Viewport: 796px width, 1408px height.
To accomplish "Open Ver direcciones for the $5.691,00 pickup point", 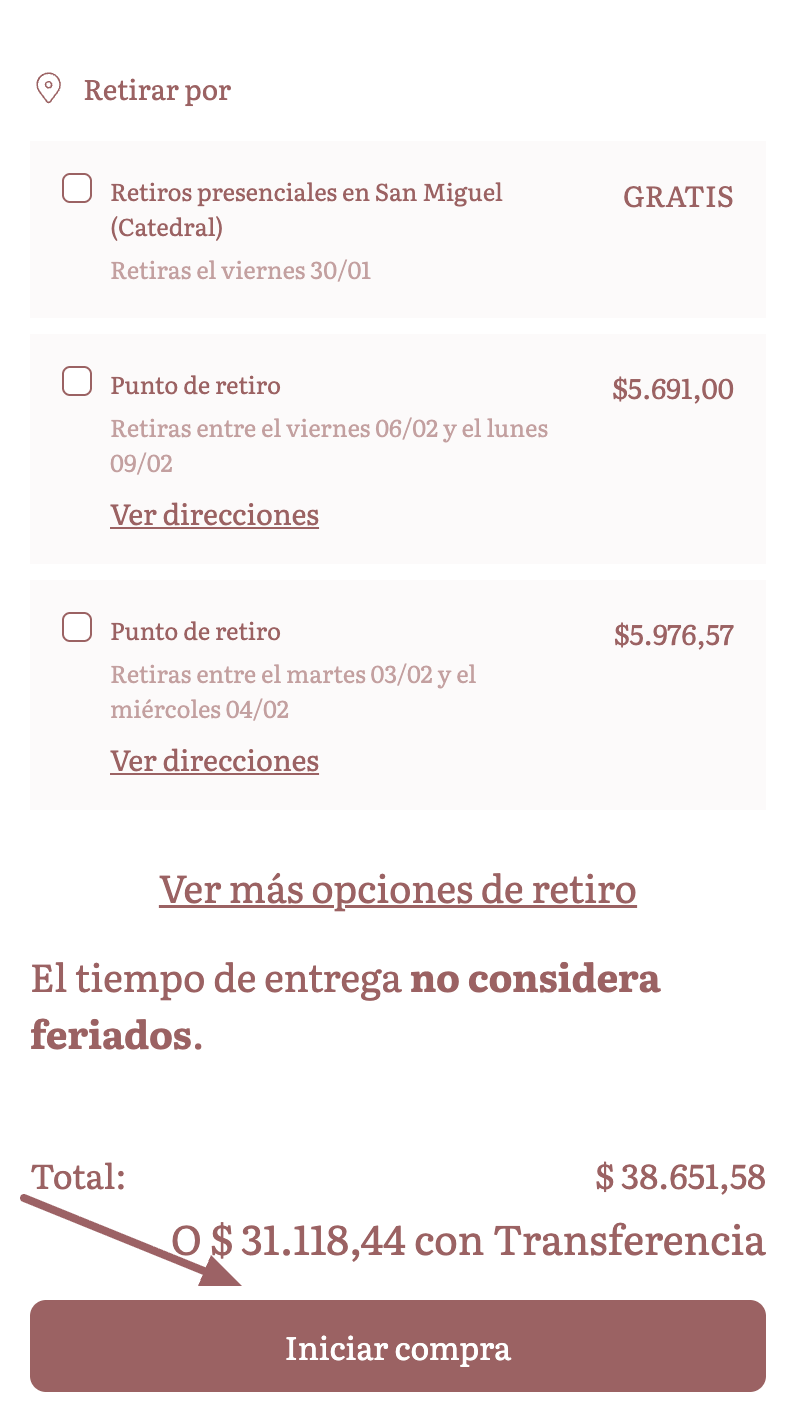I will point(214,515).
